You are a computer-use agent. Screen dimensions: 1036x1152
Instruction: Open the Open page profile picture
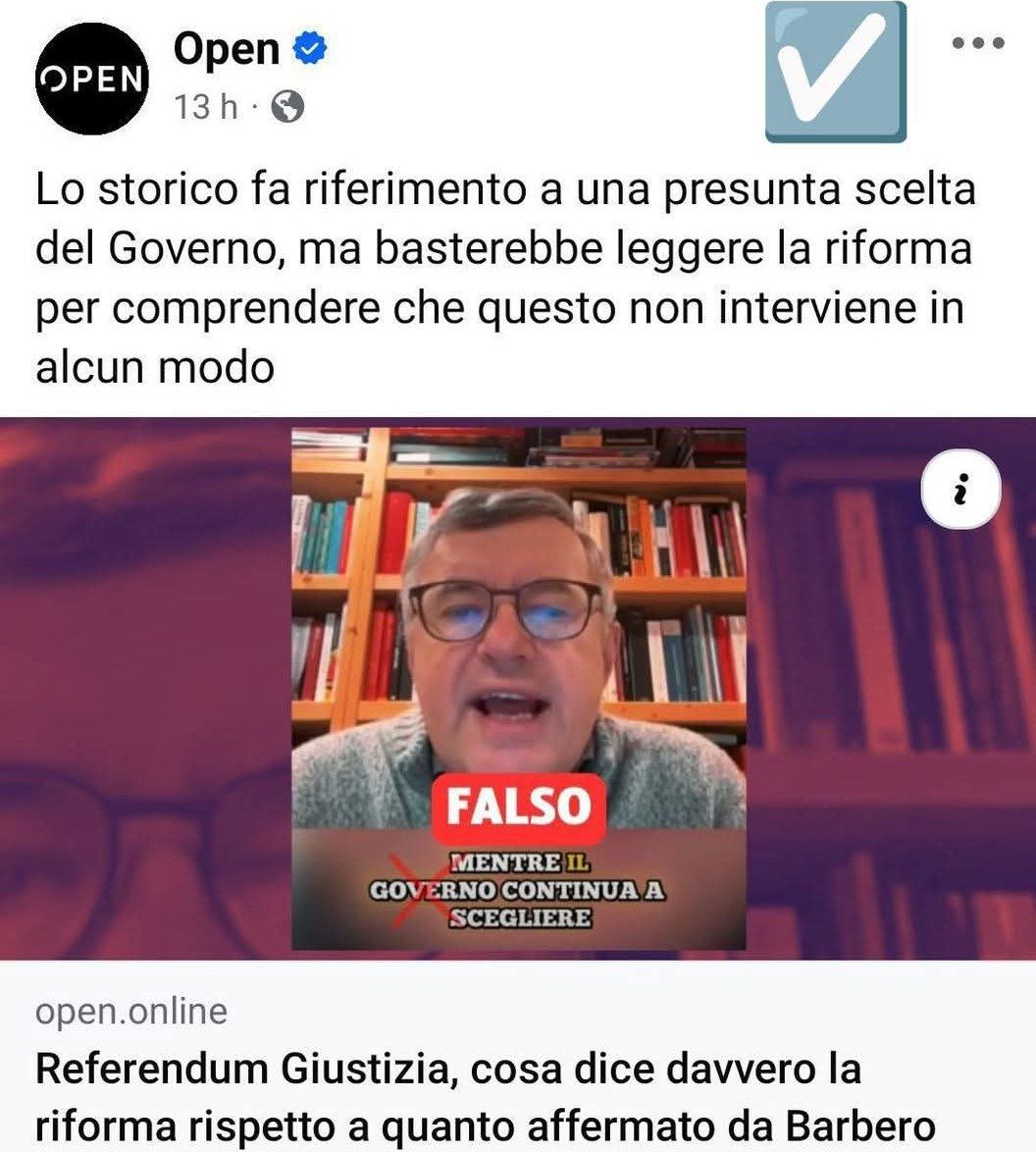[91, 80]
